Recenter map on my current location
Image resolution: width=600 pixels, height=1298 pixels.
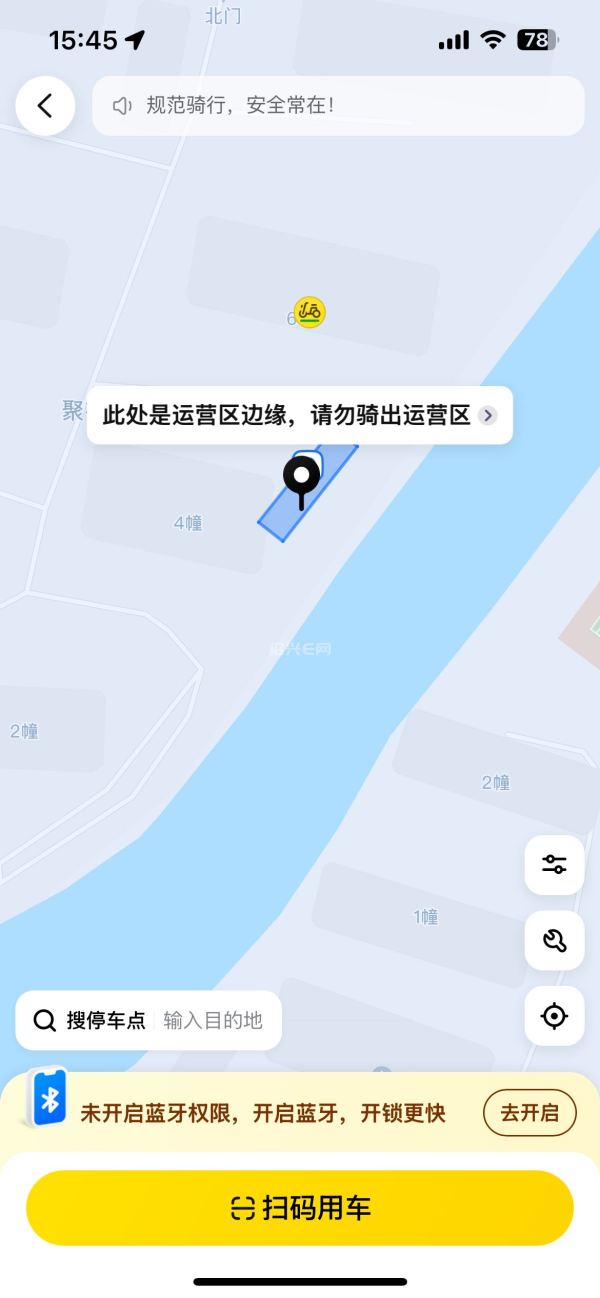pos(554,1016)
